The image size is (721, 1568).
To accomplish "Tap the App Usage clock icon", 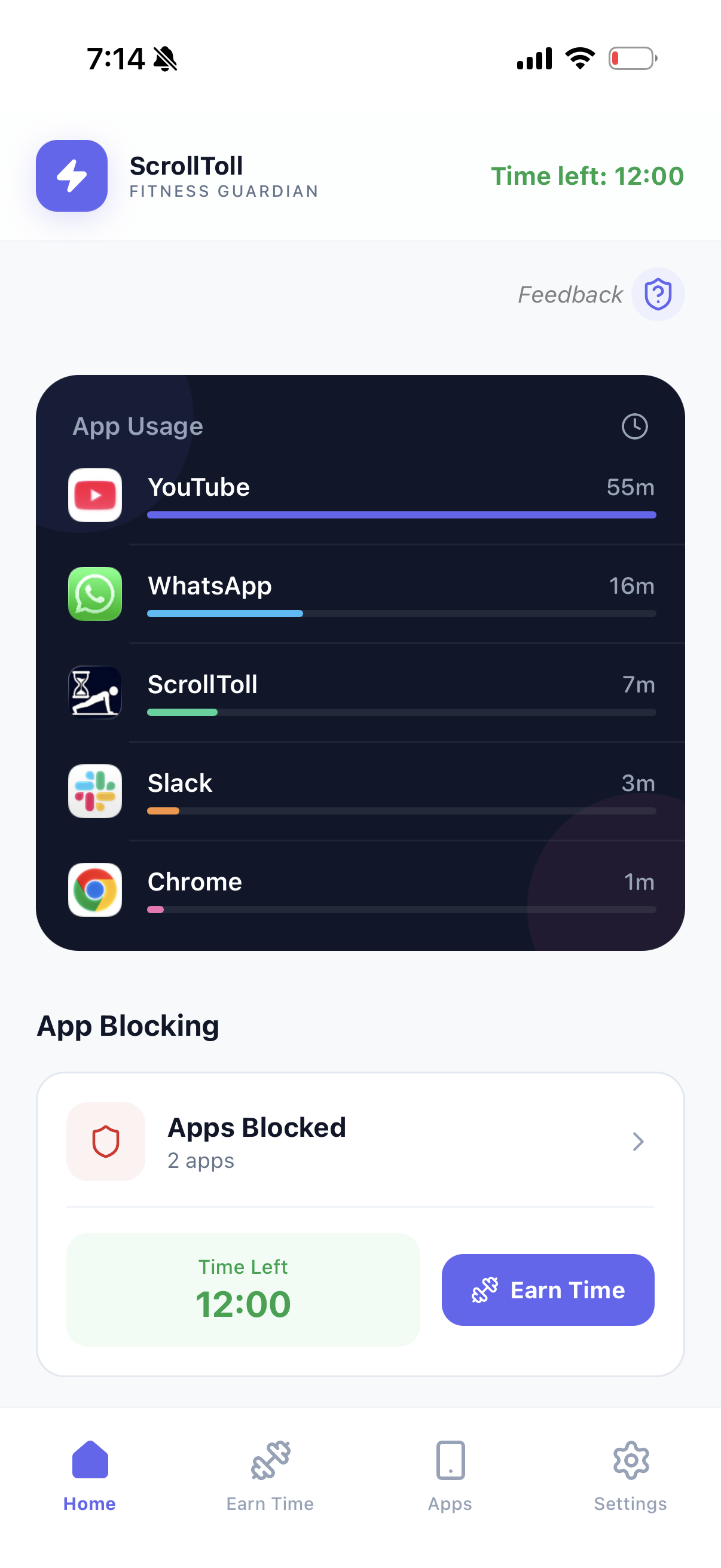I will click(x=634, y=426).
